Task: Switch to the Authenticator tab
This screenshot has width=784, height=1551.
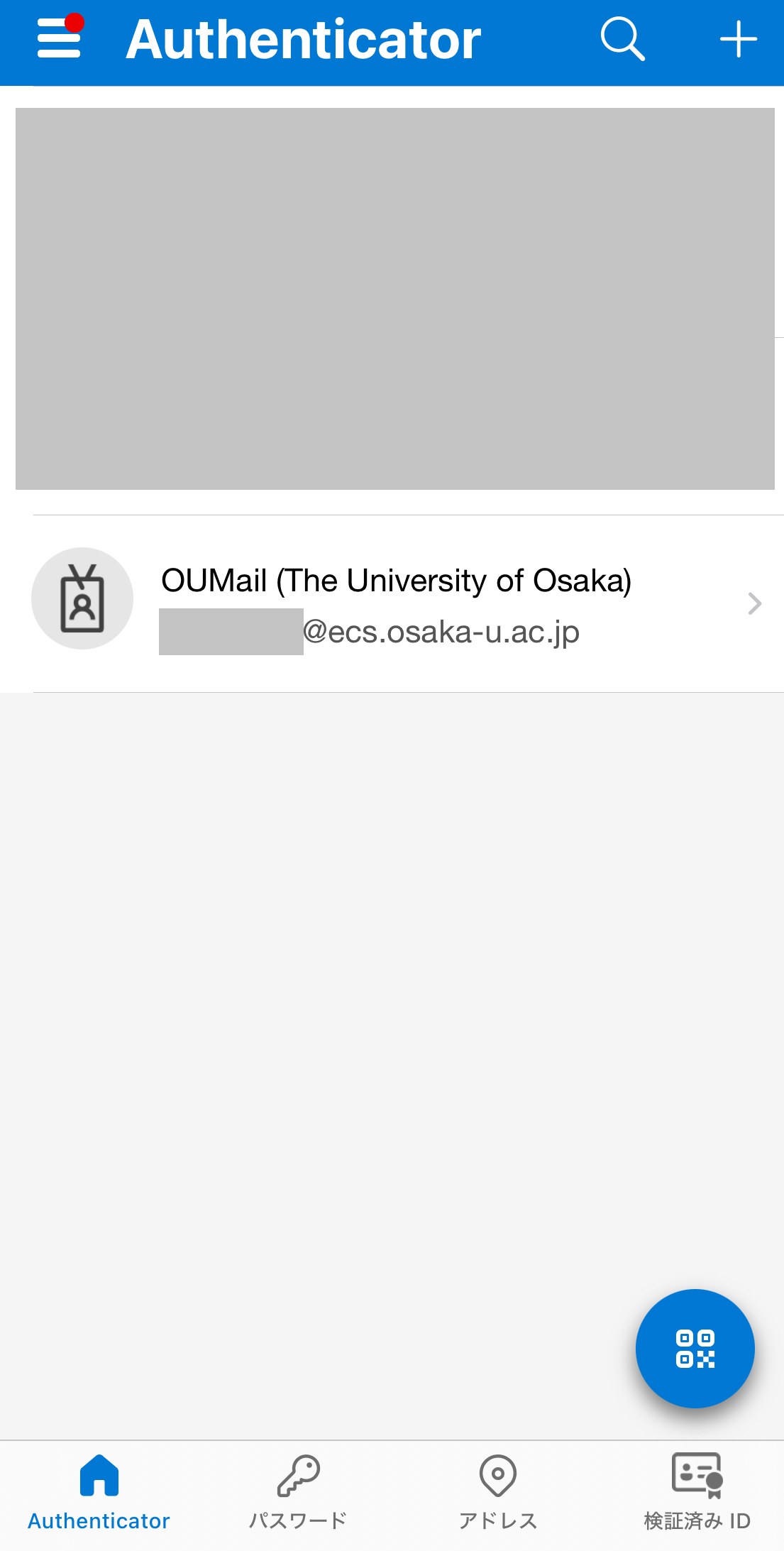Action: pos(99,1492)
